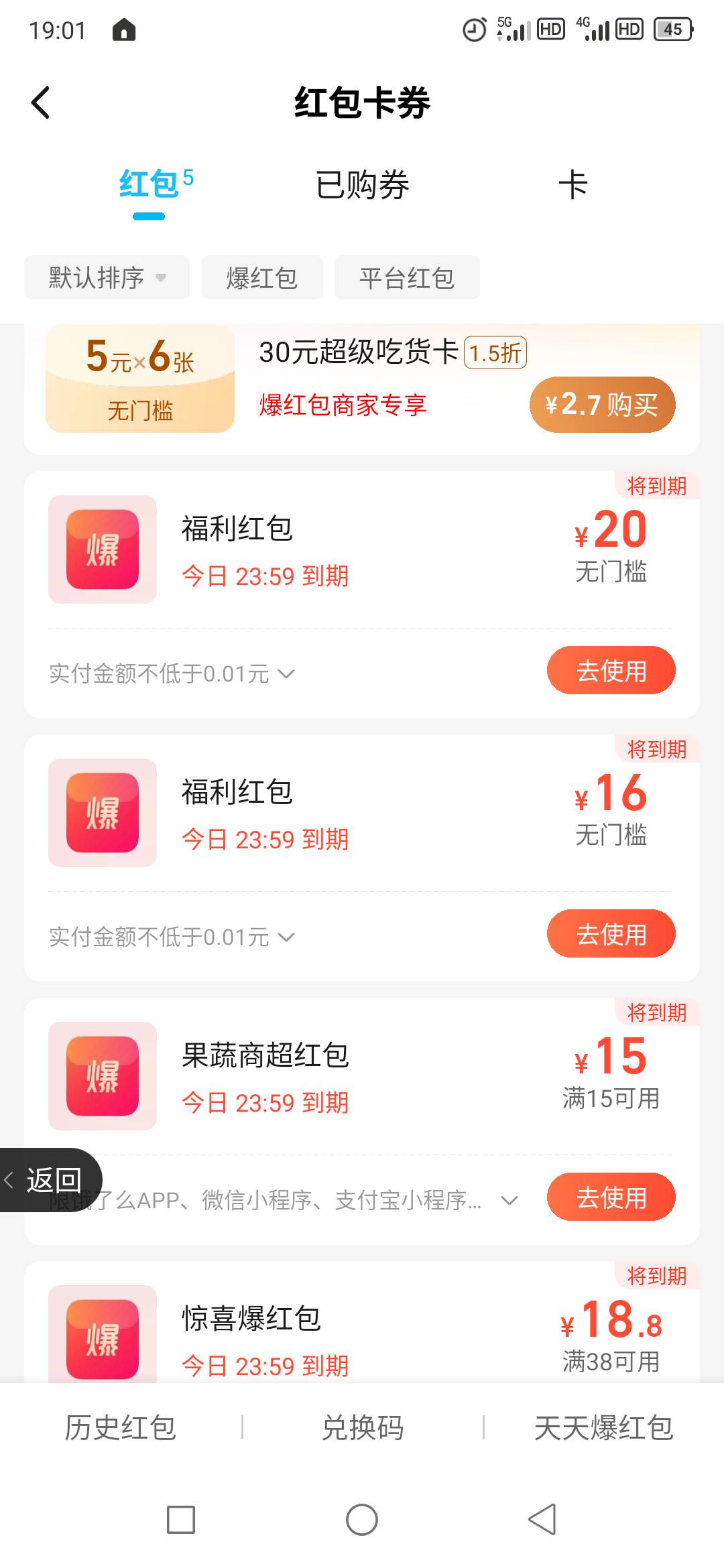This screenshot has width=724, height=1568.
Task: Open the 惊喜爆红包 ¥18.8 coupon card
Action: click(362, 1322)
